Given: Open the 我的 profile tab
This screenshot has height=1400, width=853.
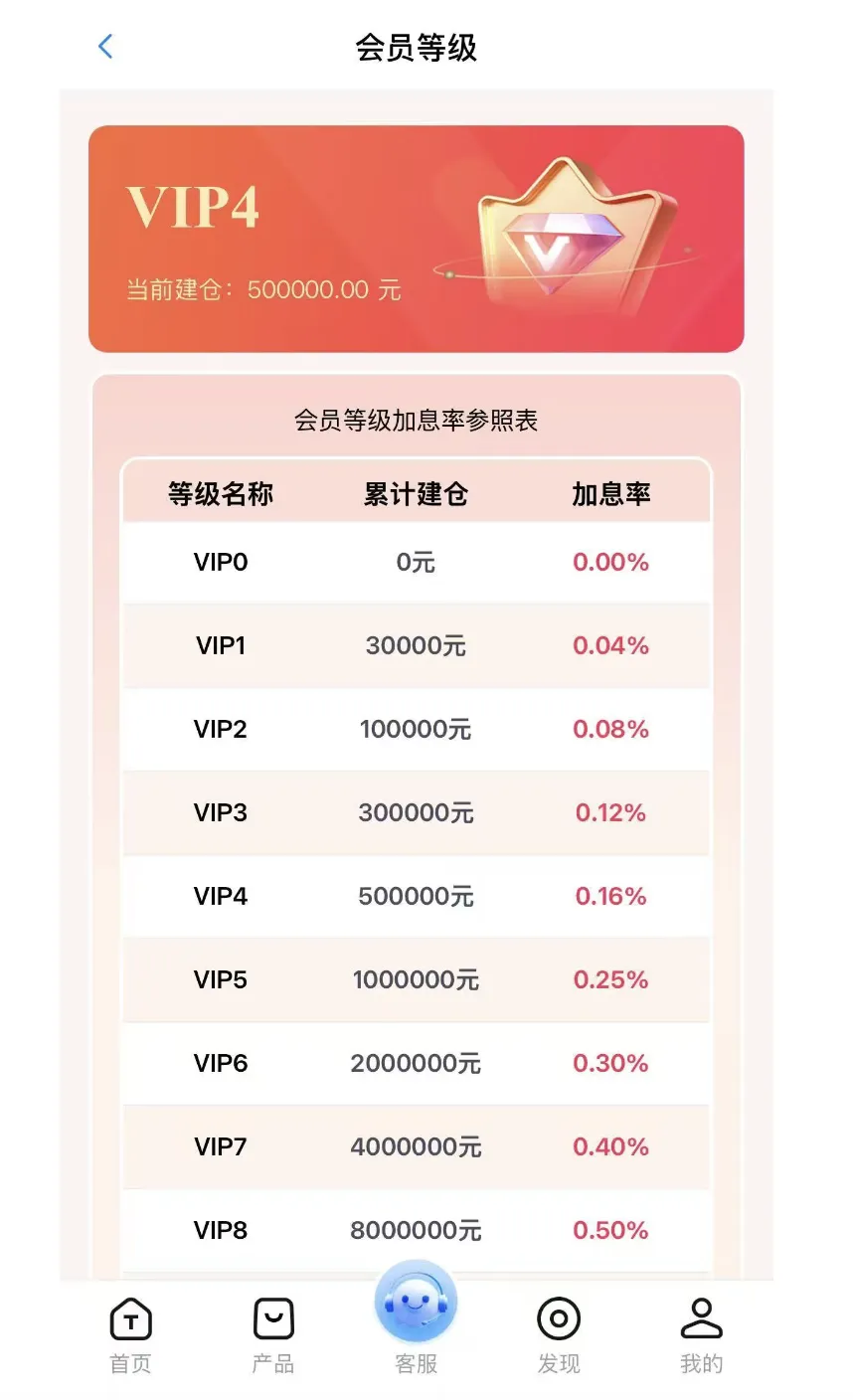Looking at the screenshot, I should tap(702, 1335).
